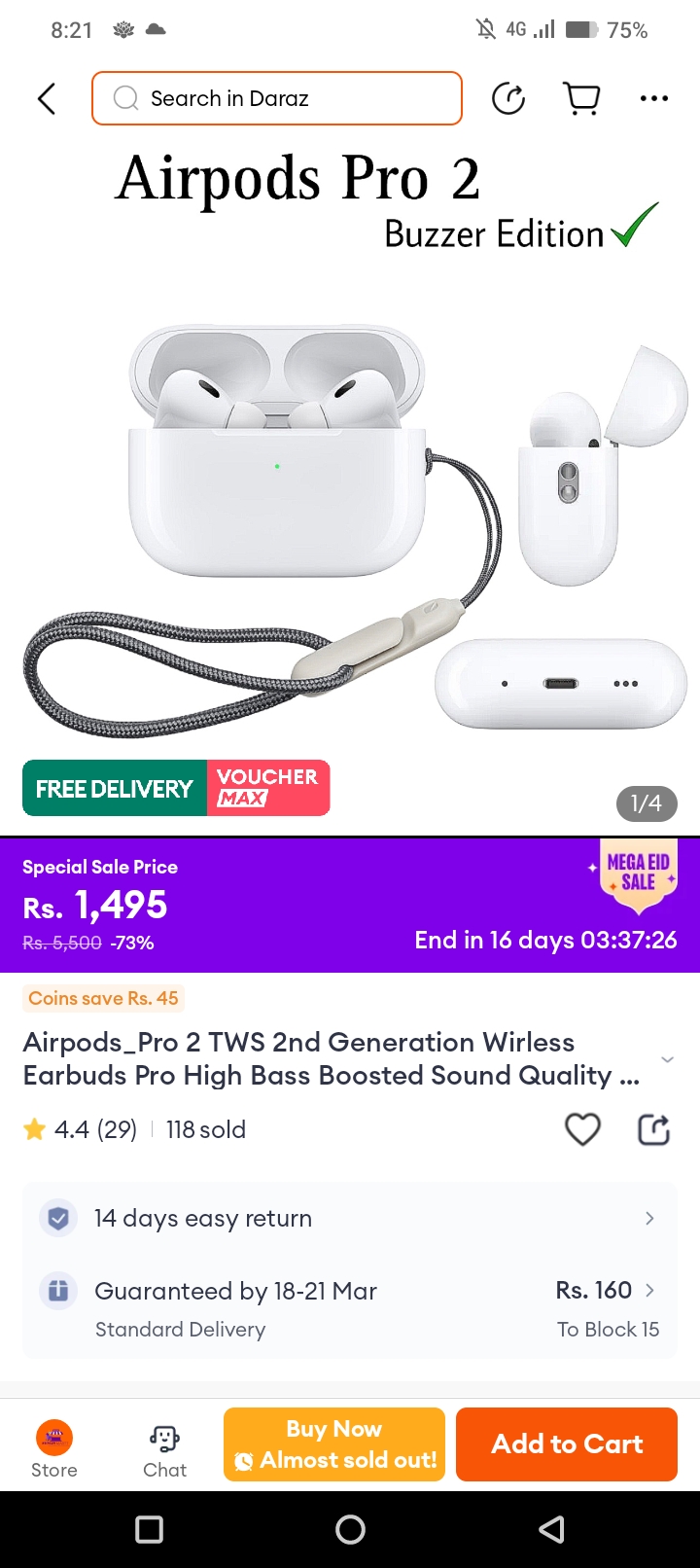Open 14 days easy return details

(350, 1218)
